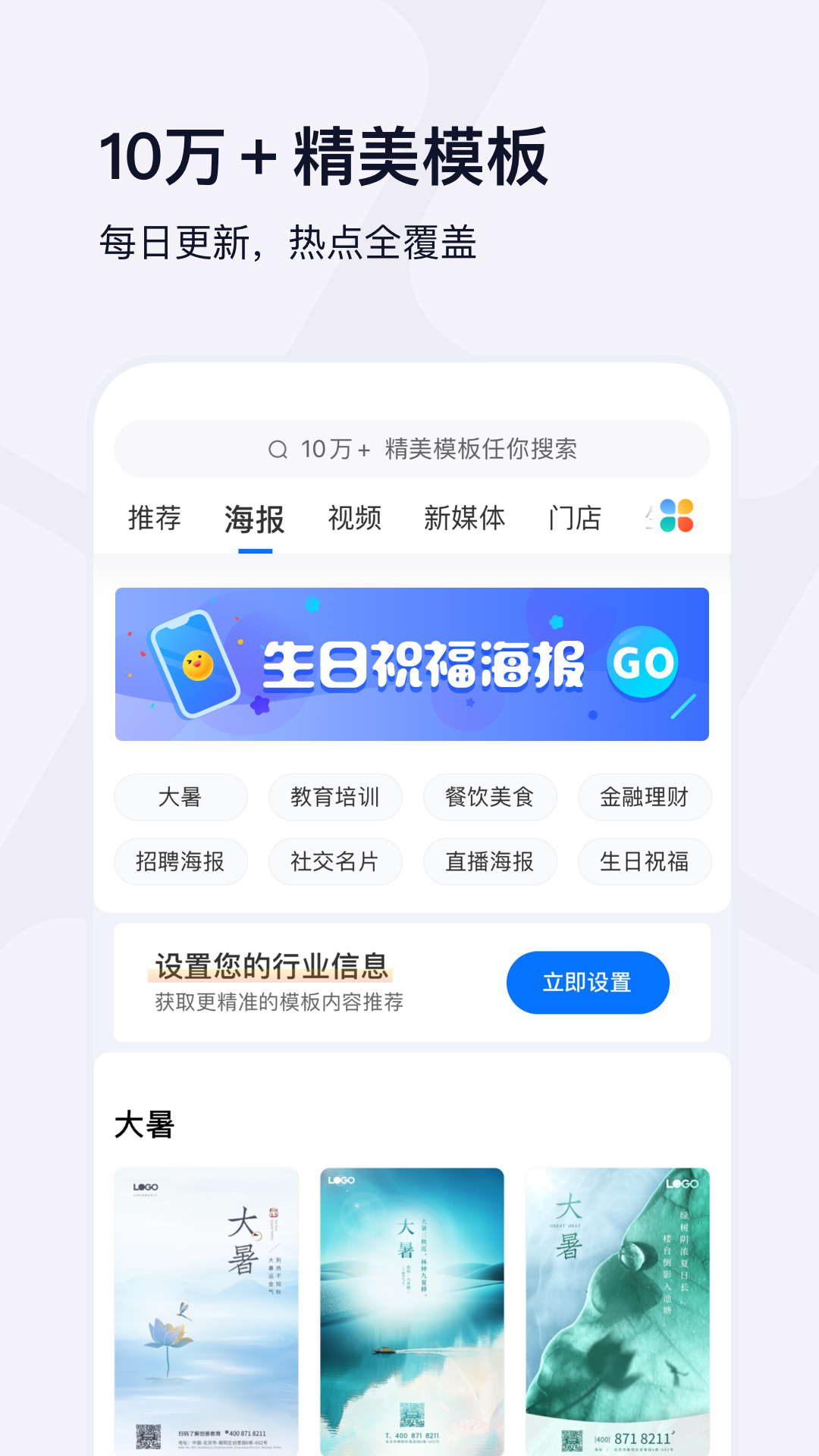Click the 立即设置 button

[588, 982]
